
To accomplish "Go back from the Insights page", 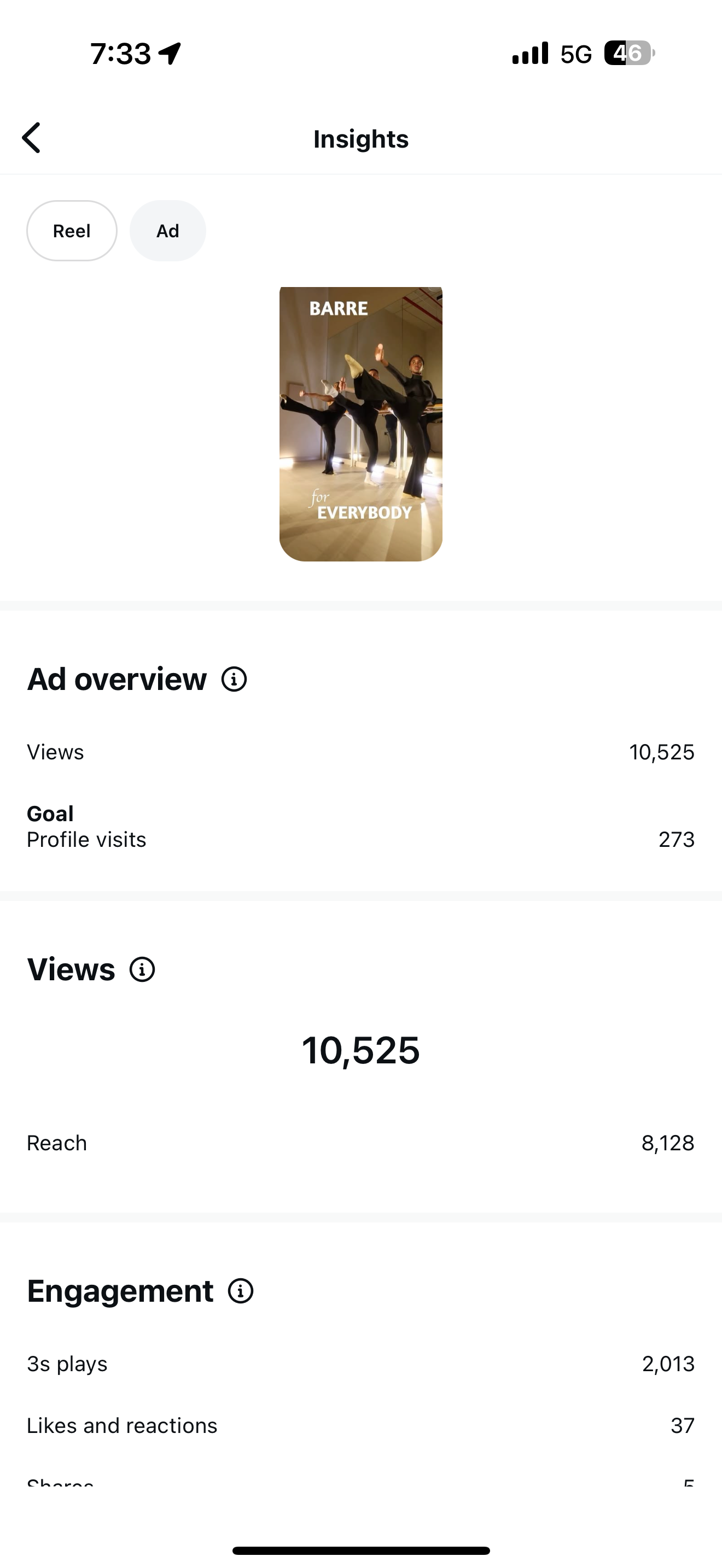I will pos(32,138).
